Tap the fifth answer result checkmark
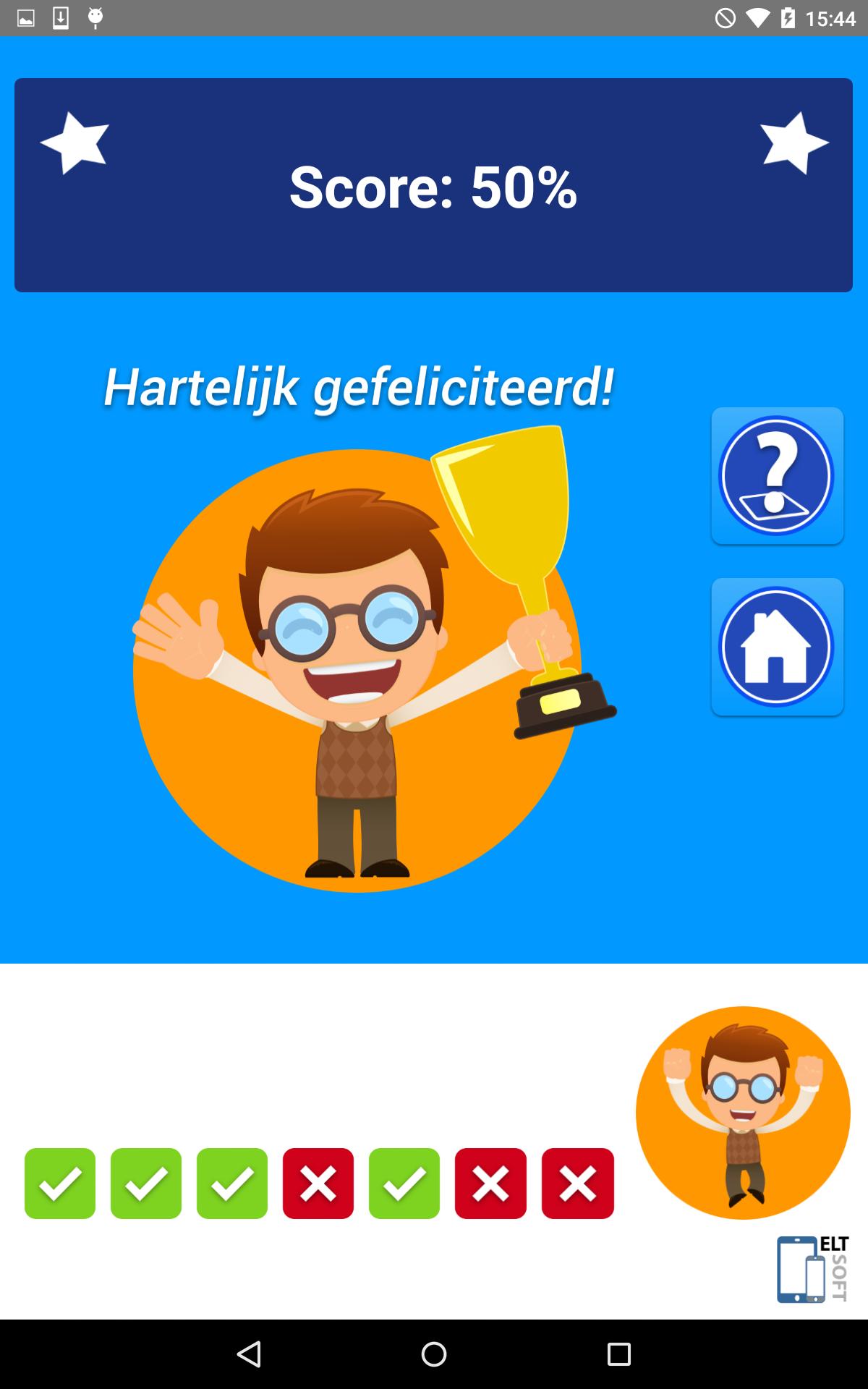The image size is (868, 1389). pos(404,1184)
